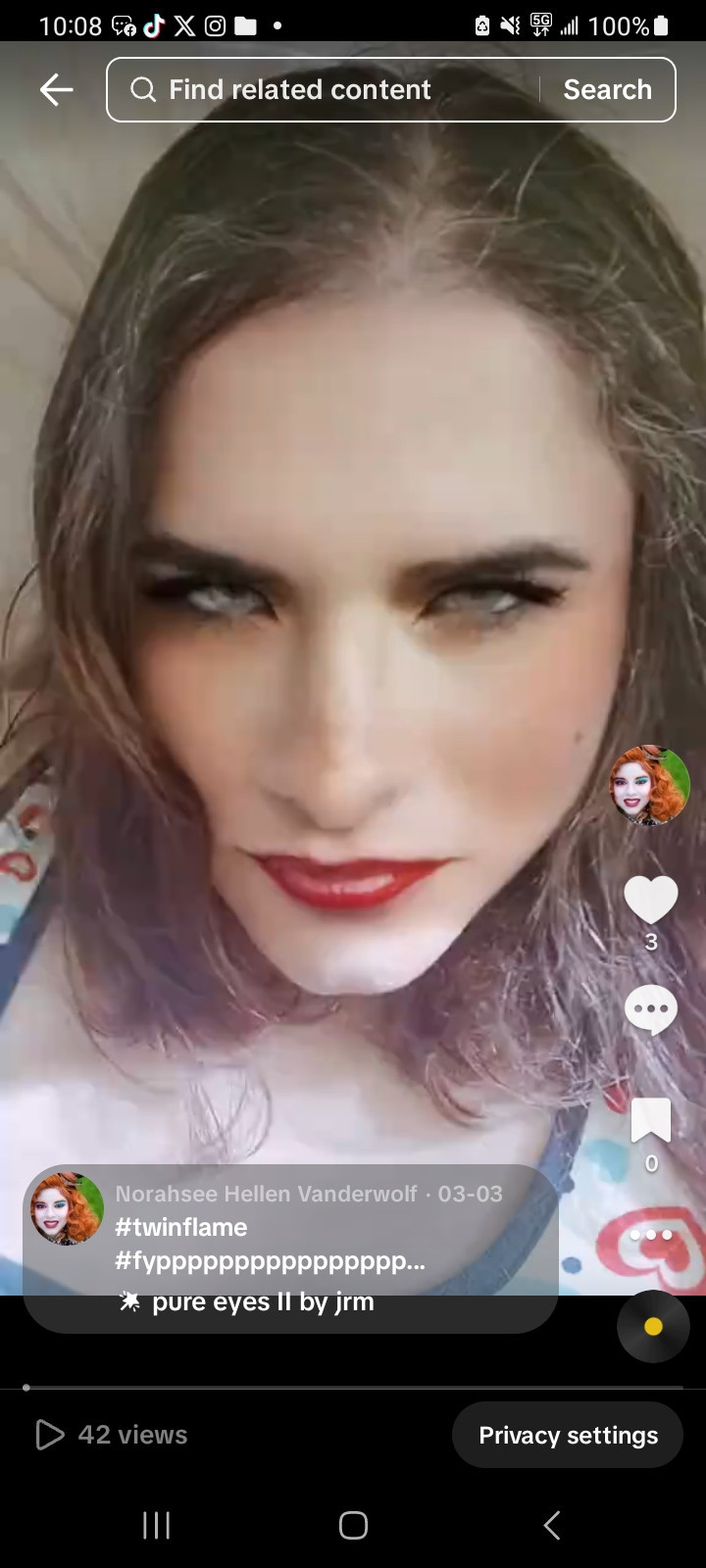The image size is (706, 1568).
Task: Open the system recent apps view
Action: point(157,1525)
